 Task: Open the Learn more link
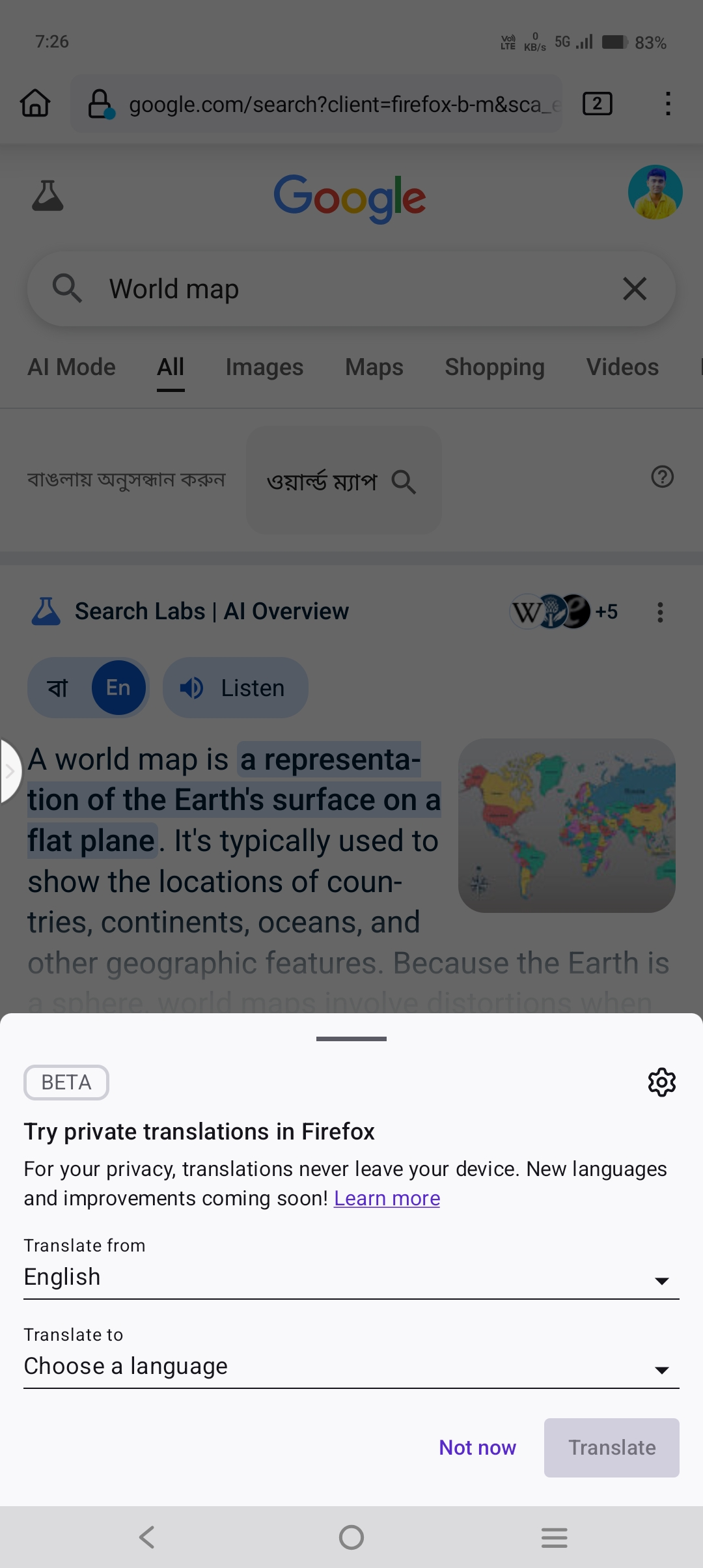pos(387,1198)
